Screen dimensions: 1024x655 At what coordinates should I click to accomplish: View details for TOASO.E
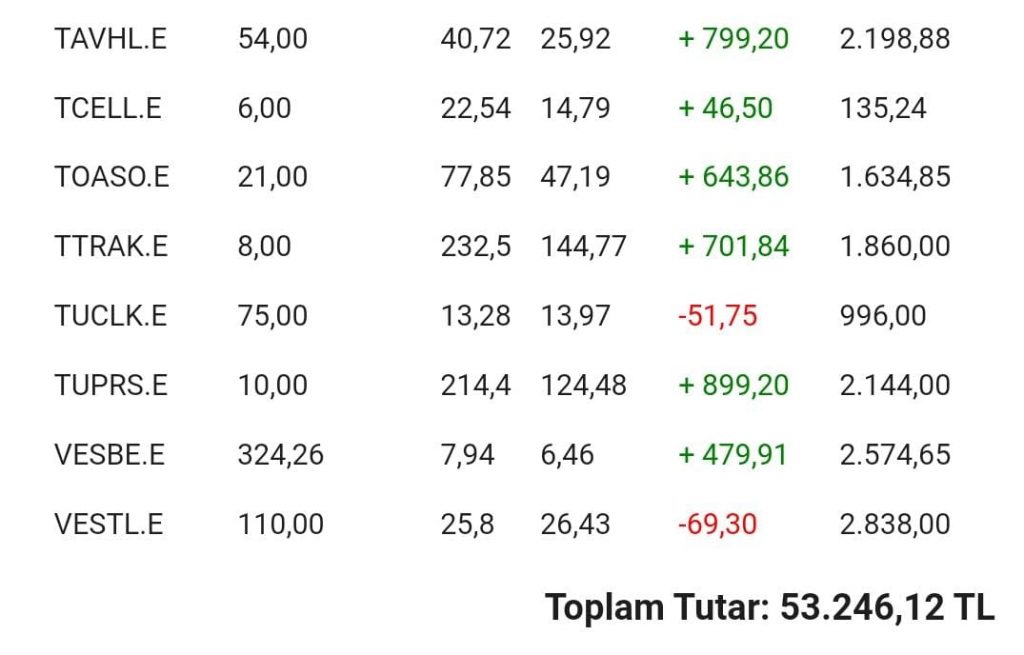tap(112, 177)
